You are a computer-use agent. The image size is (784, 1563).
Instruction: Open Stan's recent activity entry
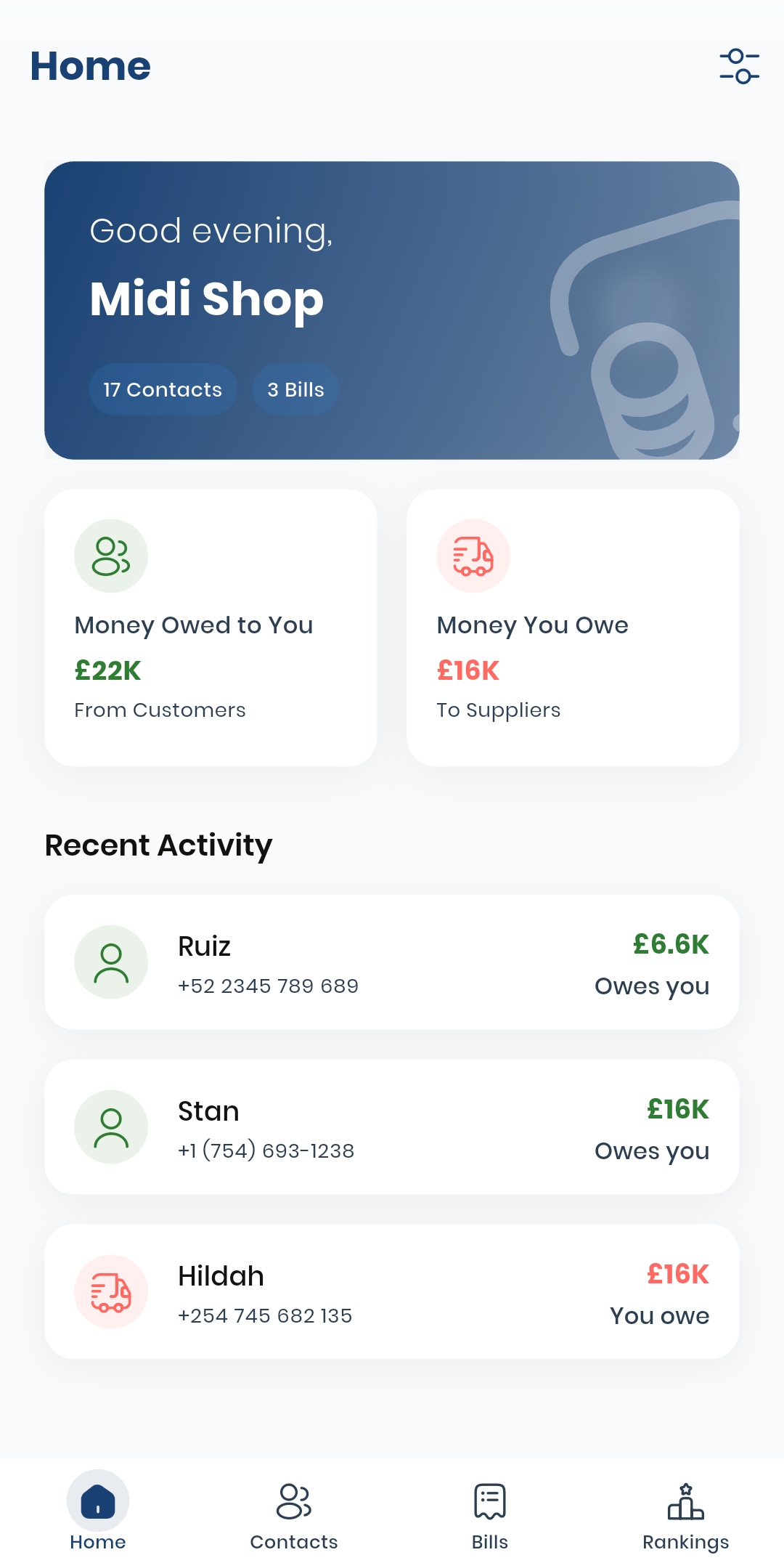(392, 1126)
